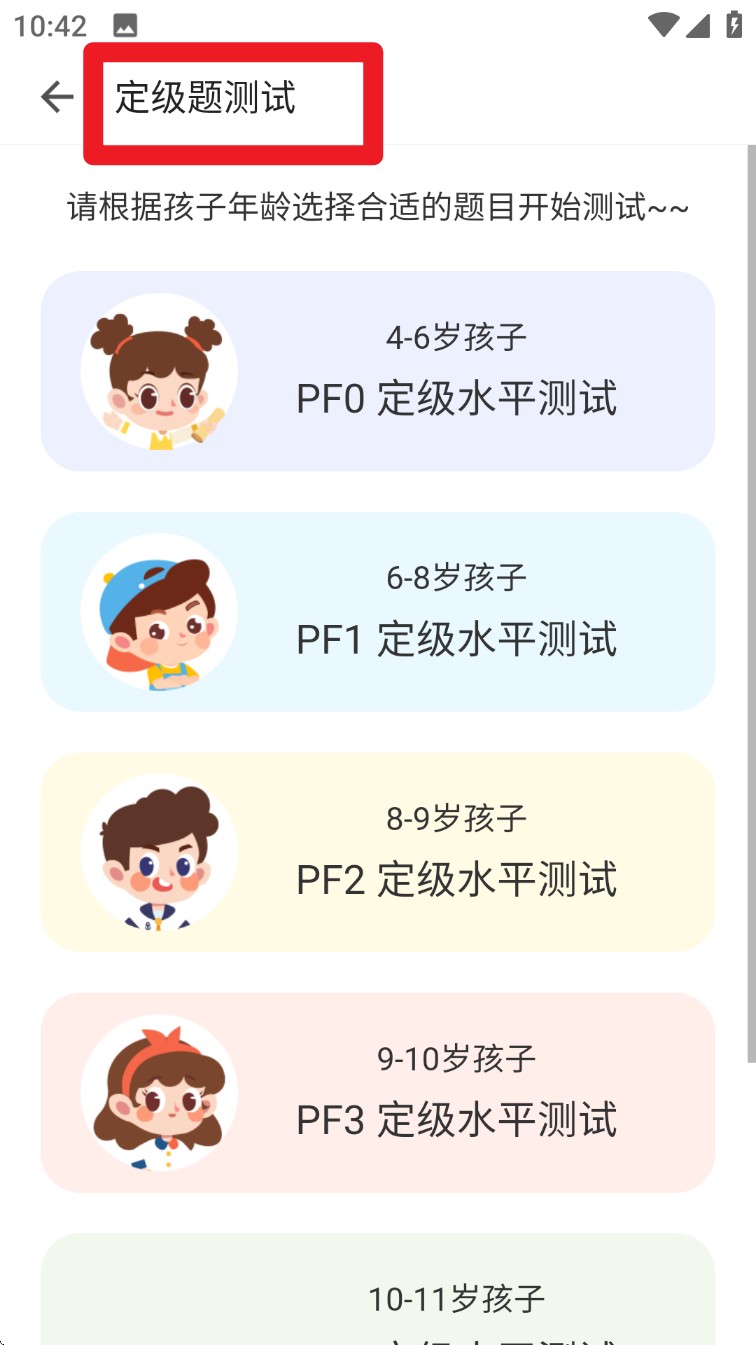Tap the back arrow to exit level test

[x=55, y=97]
